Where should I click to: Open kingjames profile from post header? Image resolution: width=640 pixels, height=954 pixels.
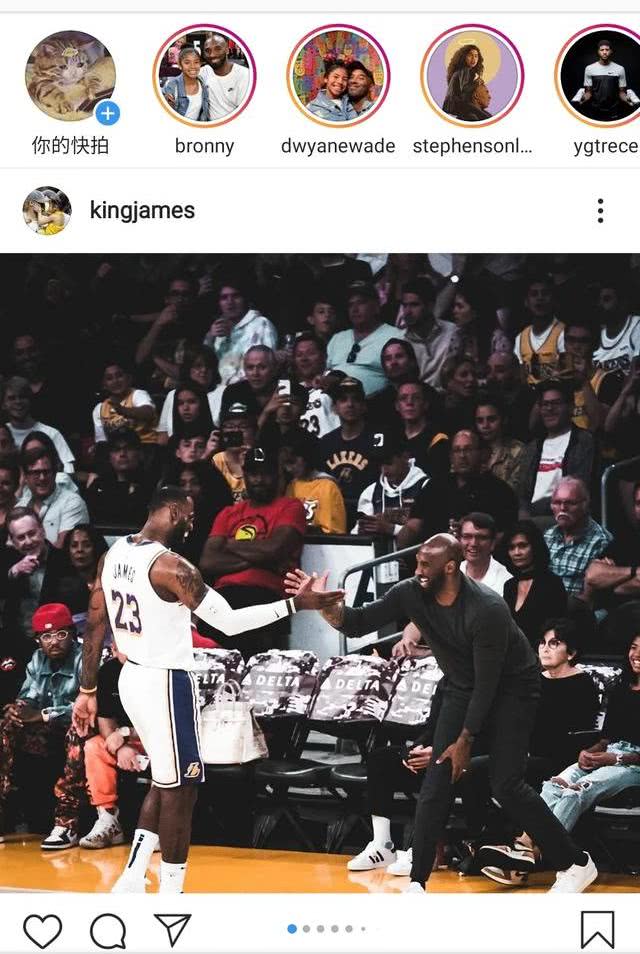[x=142, y=210]
